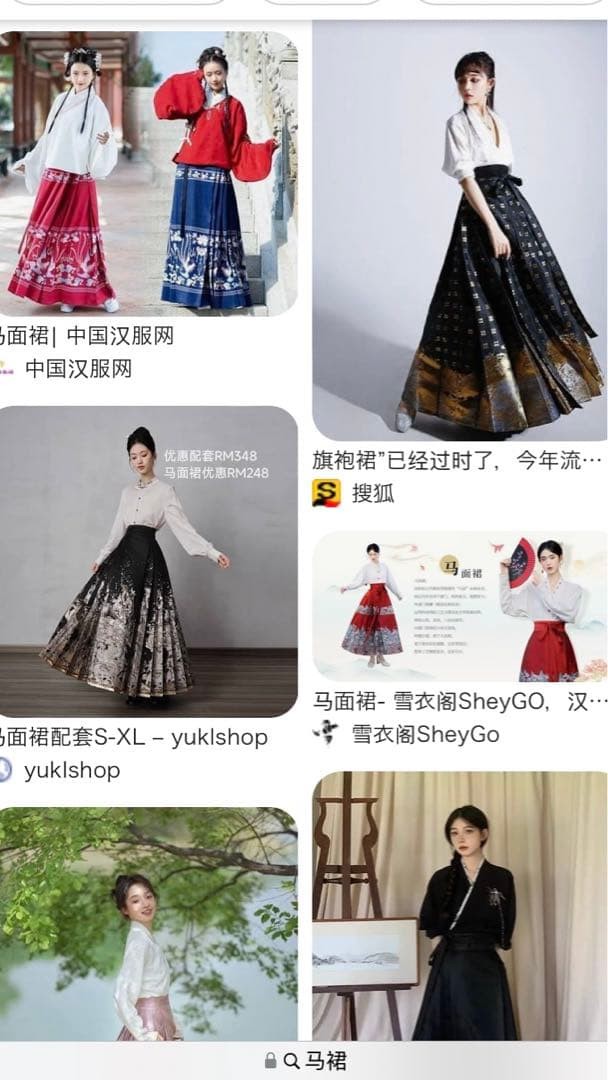Visit the 中国汉服网 source link
The width and height of the screenshot is (608, 1080).
(78, 369)
